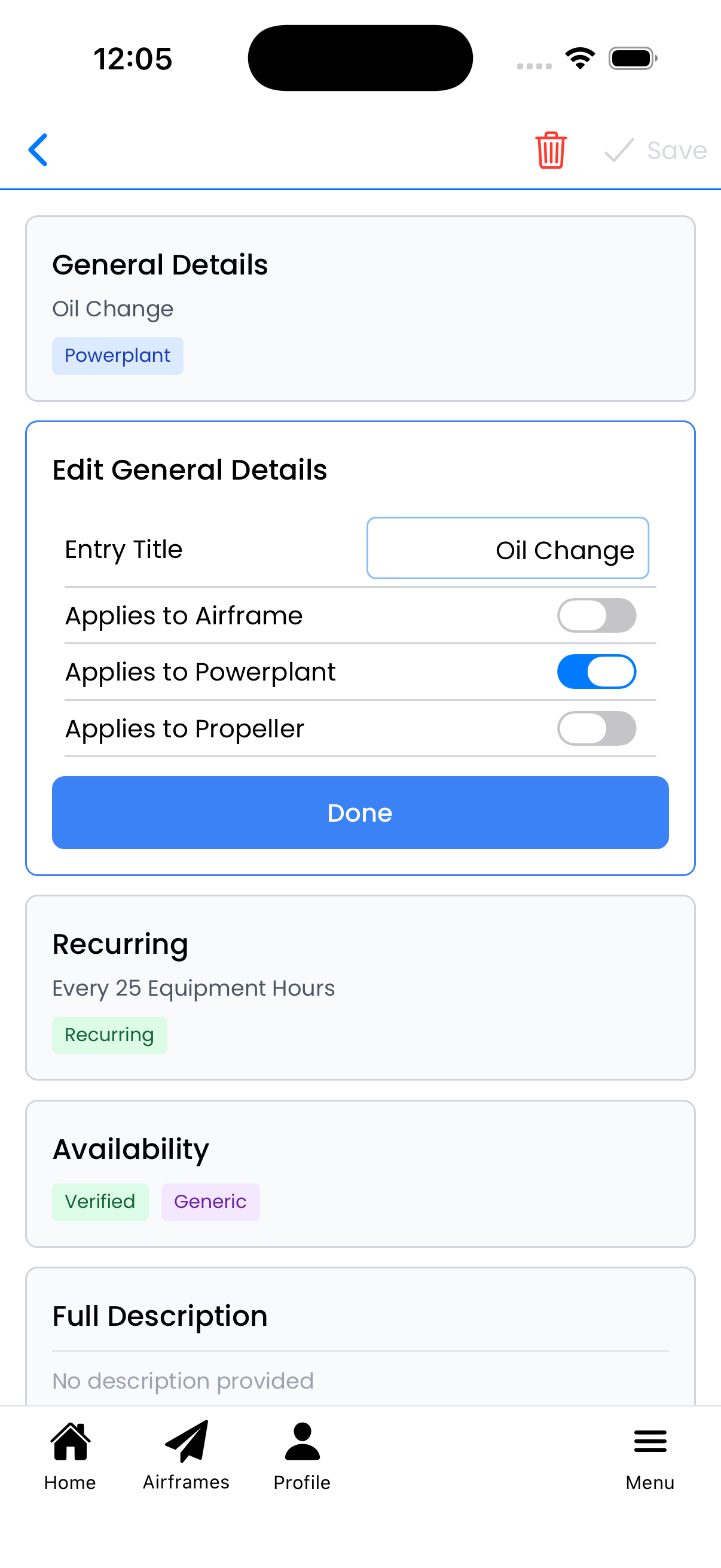Viewport: 721px width, 1568px height.
Task: Save changes using the checkmark icon
Action: 618,151
